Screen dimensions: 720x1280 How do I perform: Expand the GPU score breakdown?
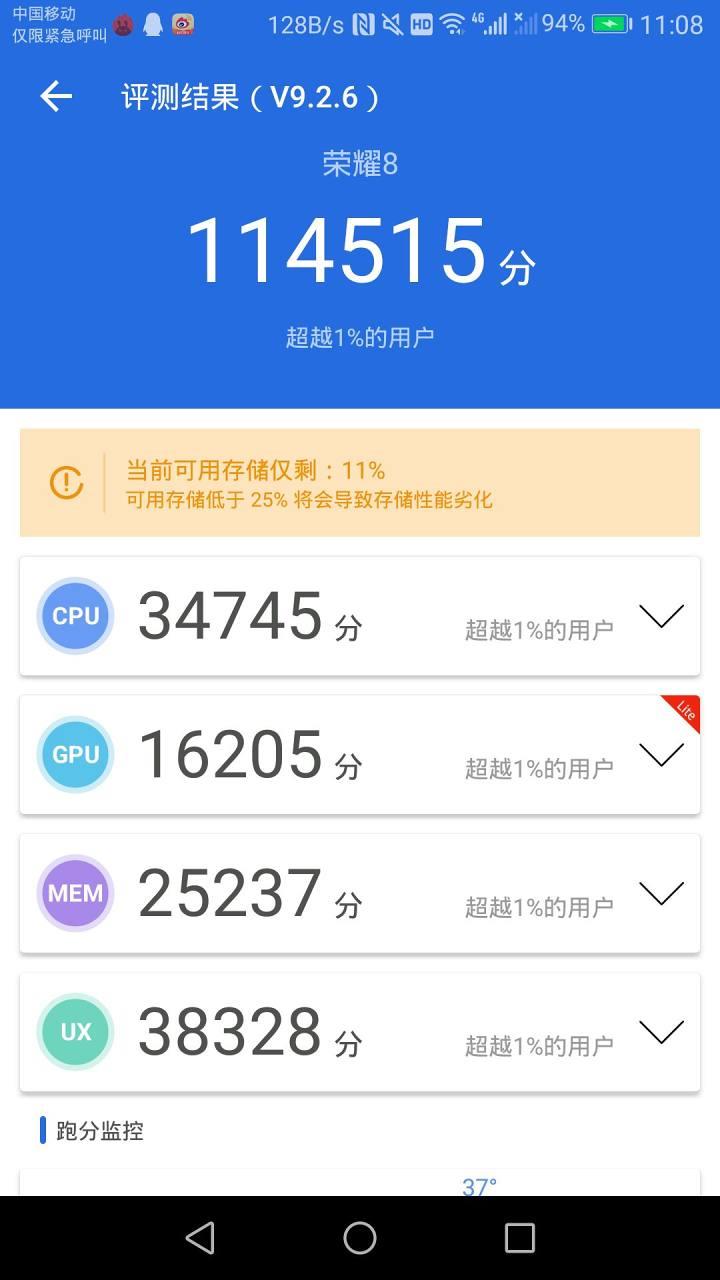[661, 755]
